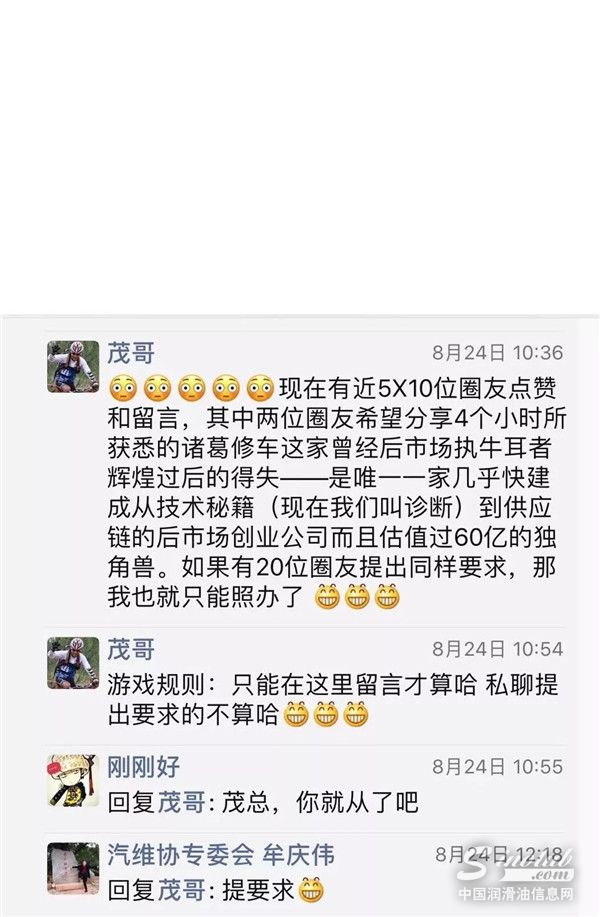Screen dimensions: 600x917
Task: Tap the name 汽维协专委会 牟庆伟
Action: (x=221, y=855)
